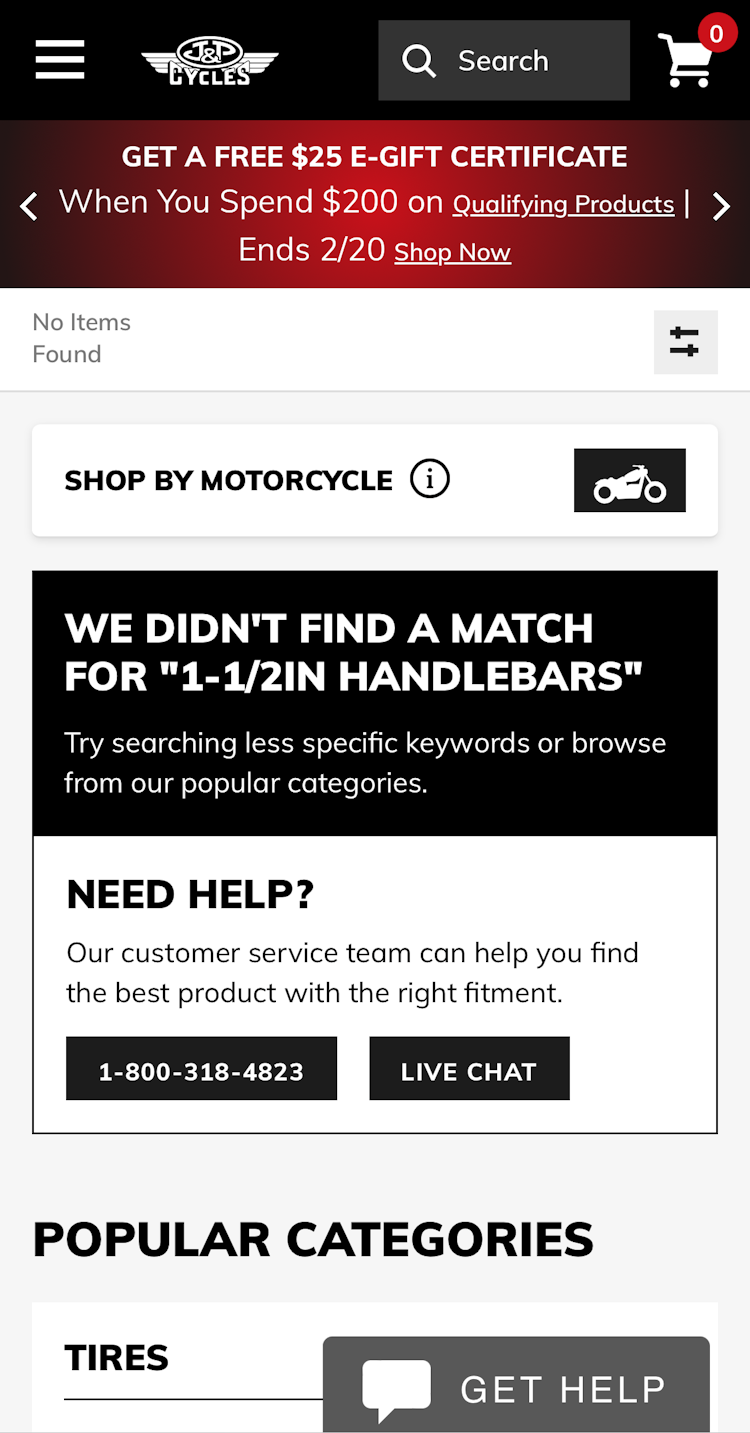Select a motorcycle to shop by
The image size is (750, 1433).
coord(629,481)
